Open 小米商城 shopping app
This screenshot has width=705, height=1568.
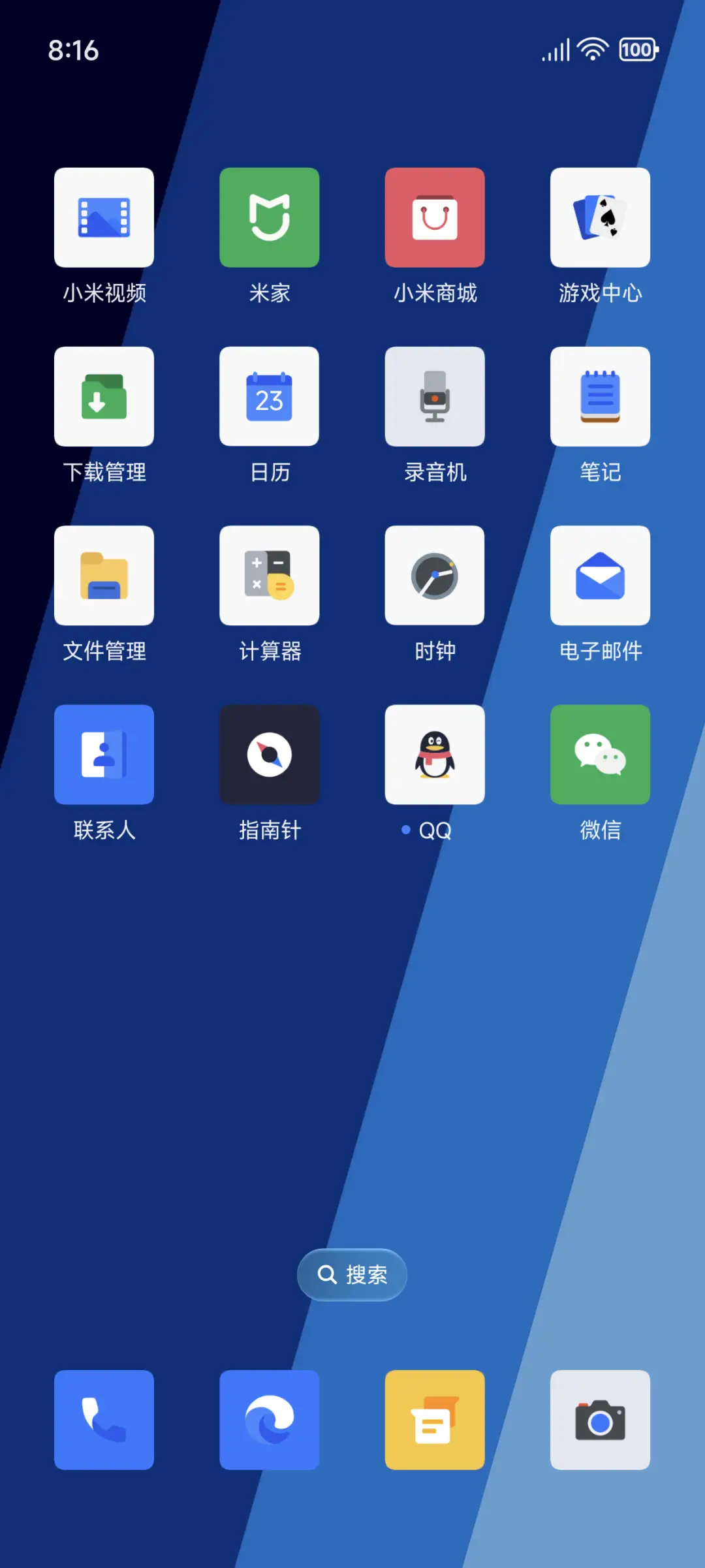435,217
